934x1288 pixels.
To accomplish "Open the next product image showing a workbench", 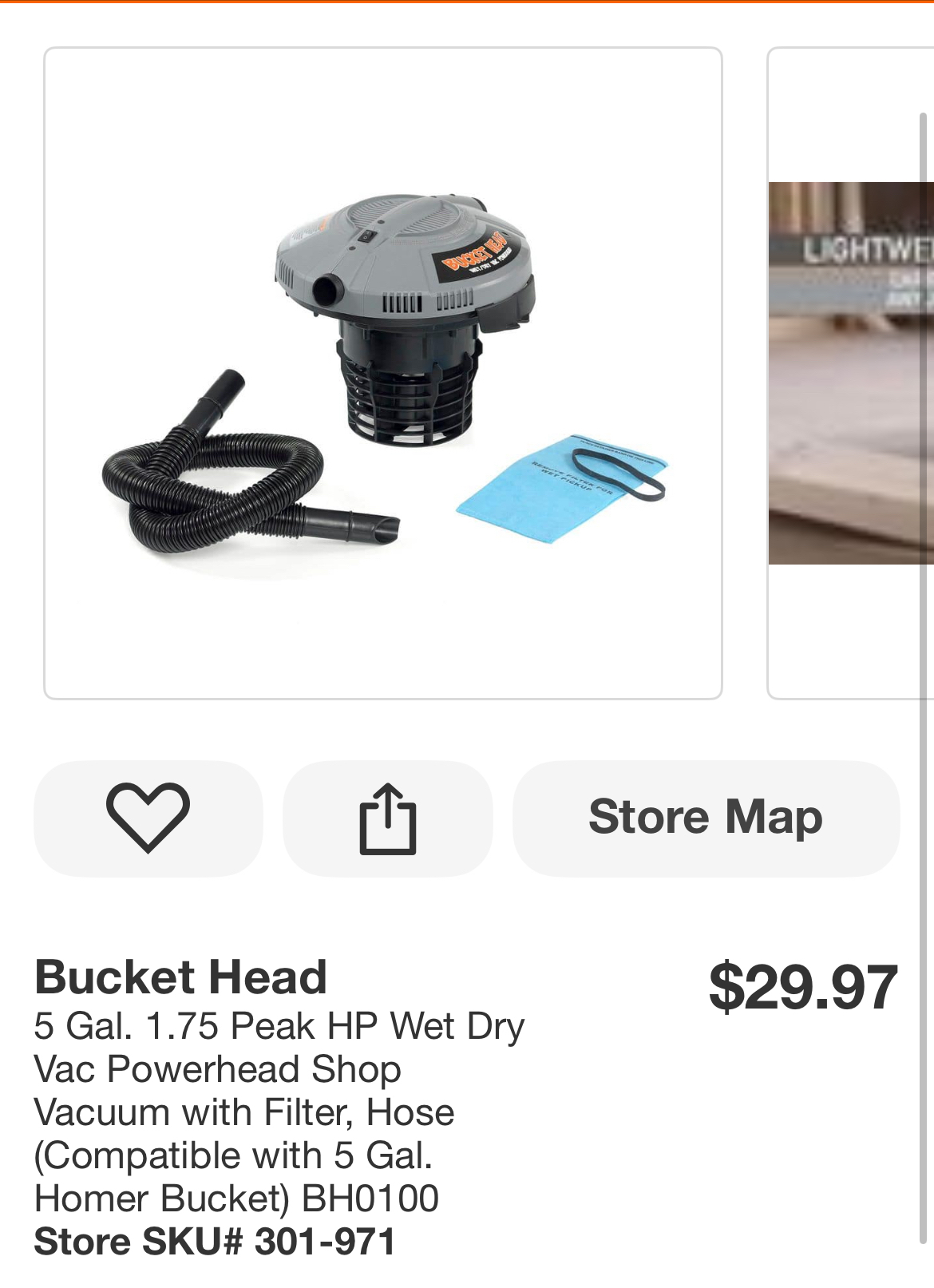I will (851, 373).
